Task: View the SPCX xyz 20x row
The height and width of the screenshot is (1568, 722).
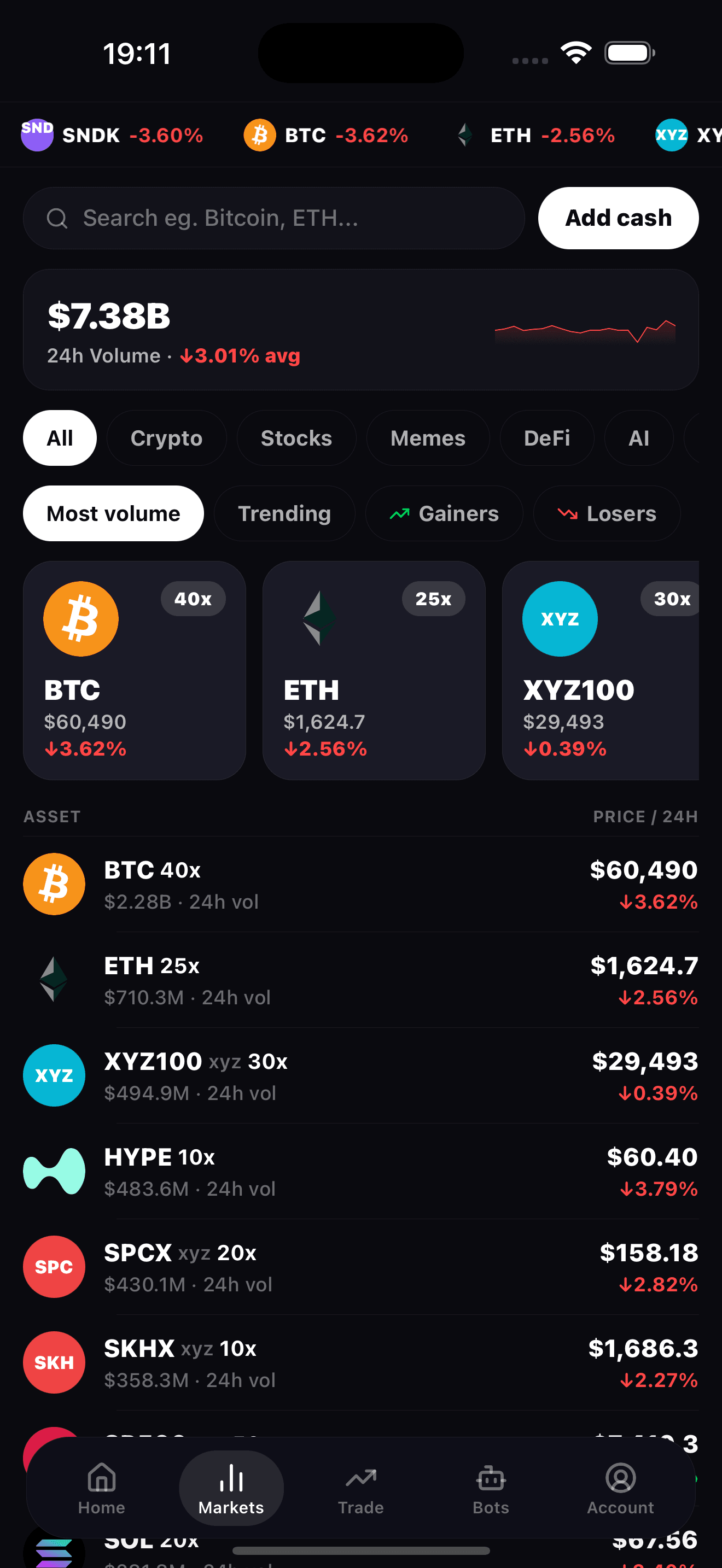Action: click(361, 1267)
